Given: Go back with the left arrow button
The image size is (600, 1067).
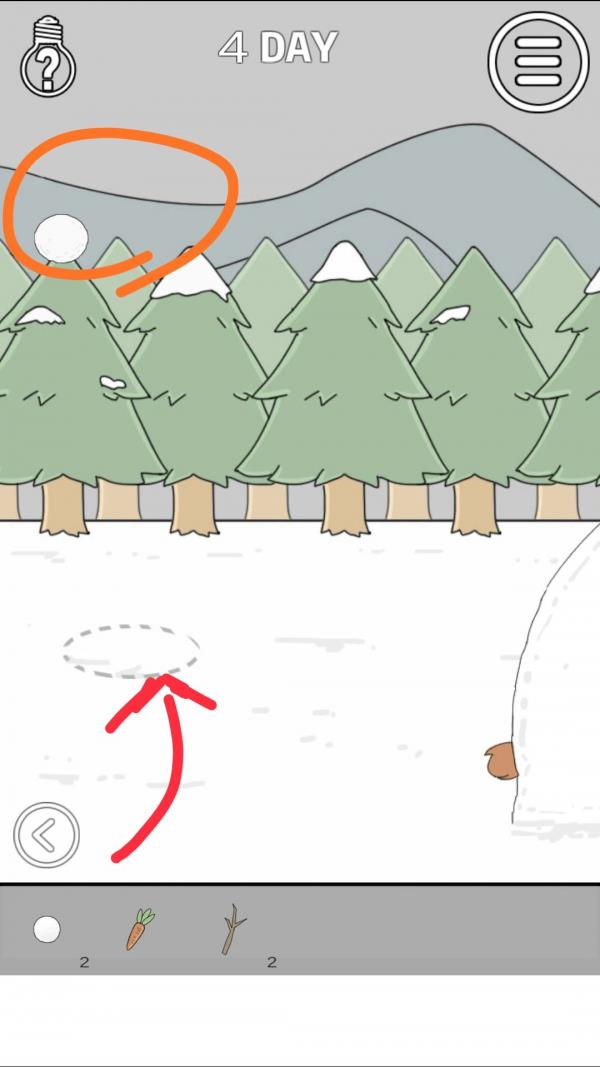Looking at the screenshot, I should point(46,834).
